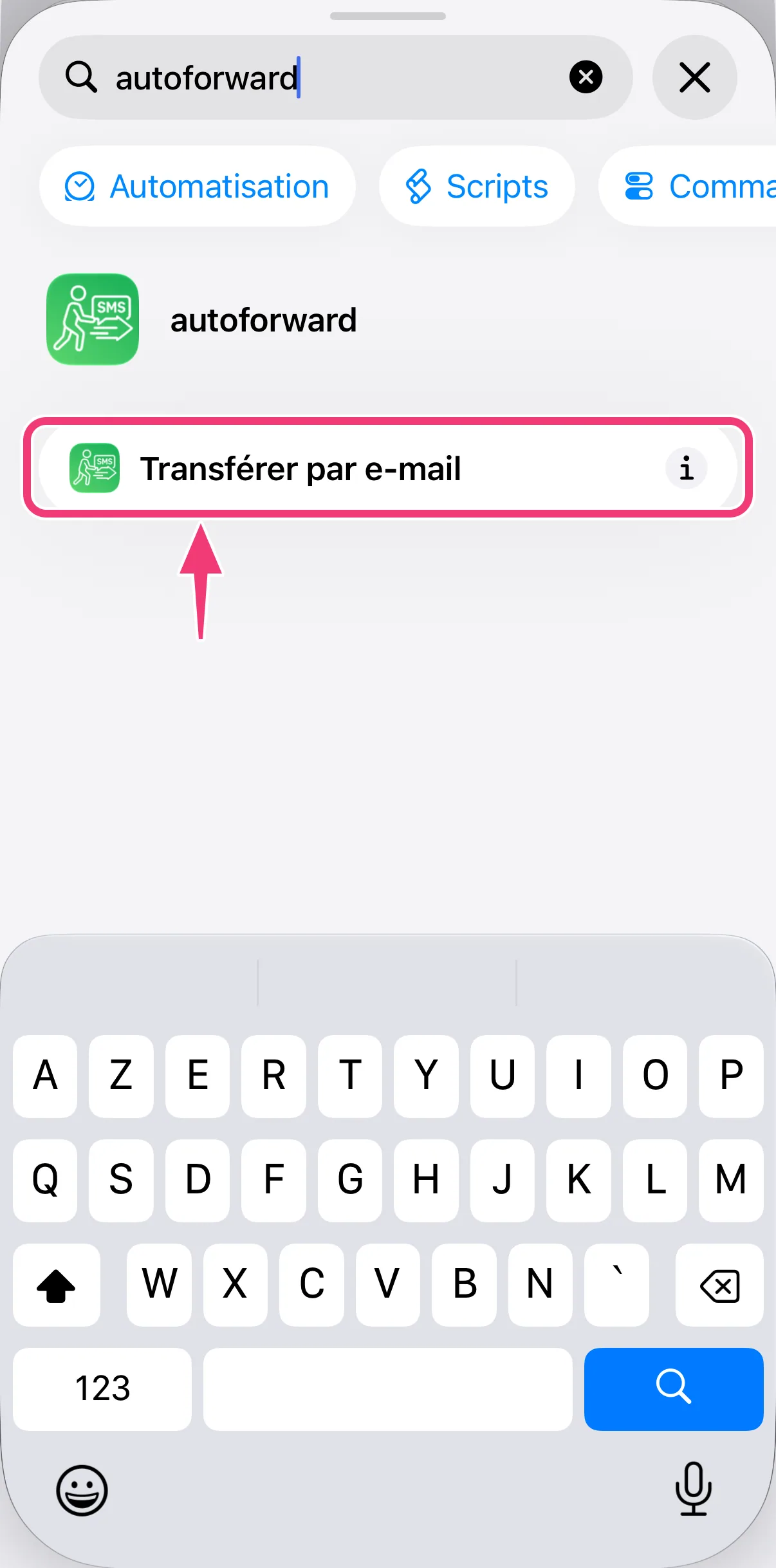Close the search panel
776x1568 pixels.
694,77
